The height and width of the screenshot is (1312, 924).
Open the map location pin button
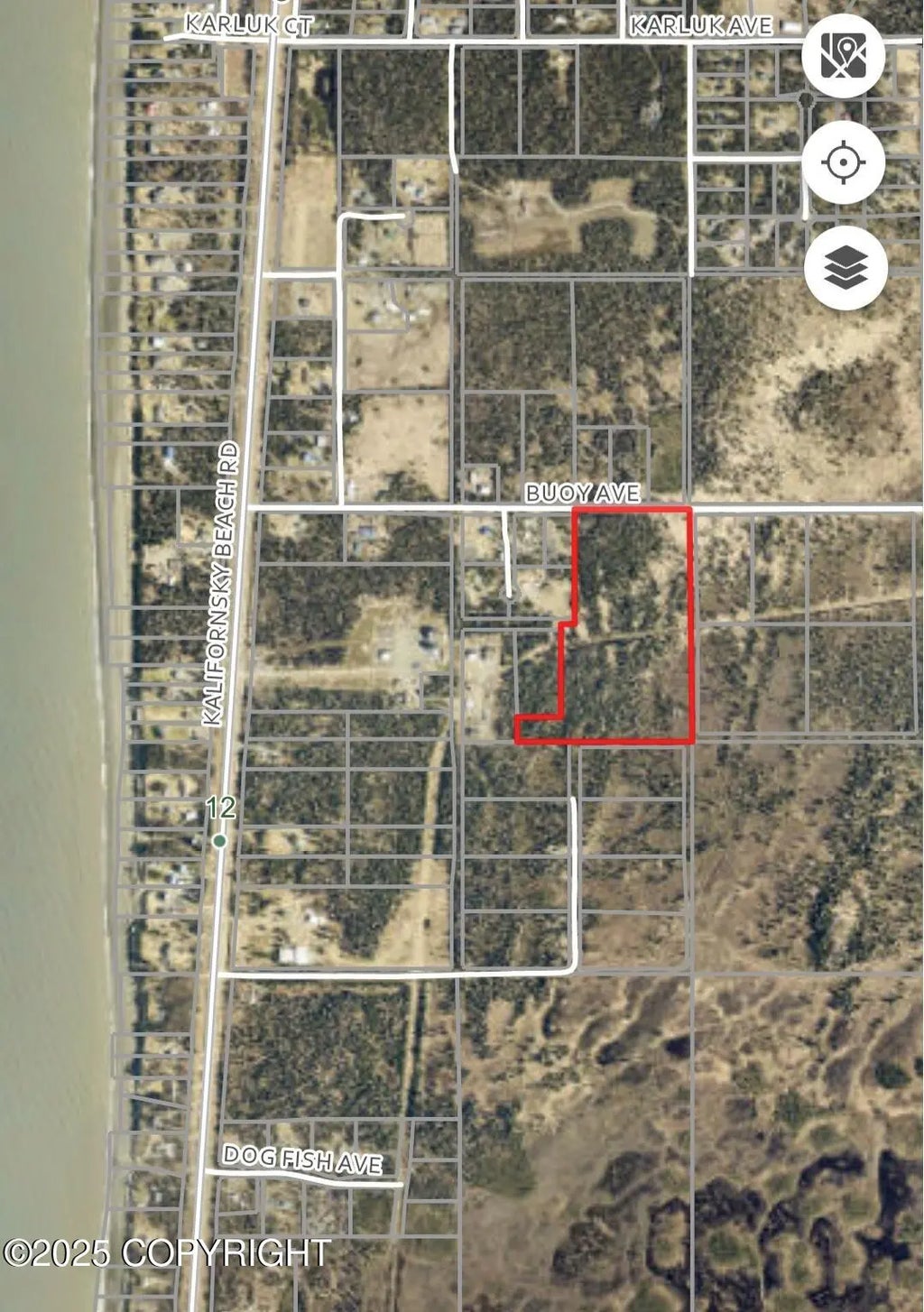(x=844, y=56)
